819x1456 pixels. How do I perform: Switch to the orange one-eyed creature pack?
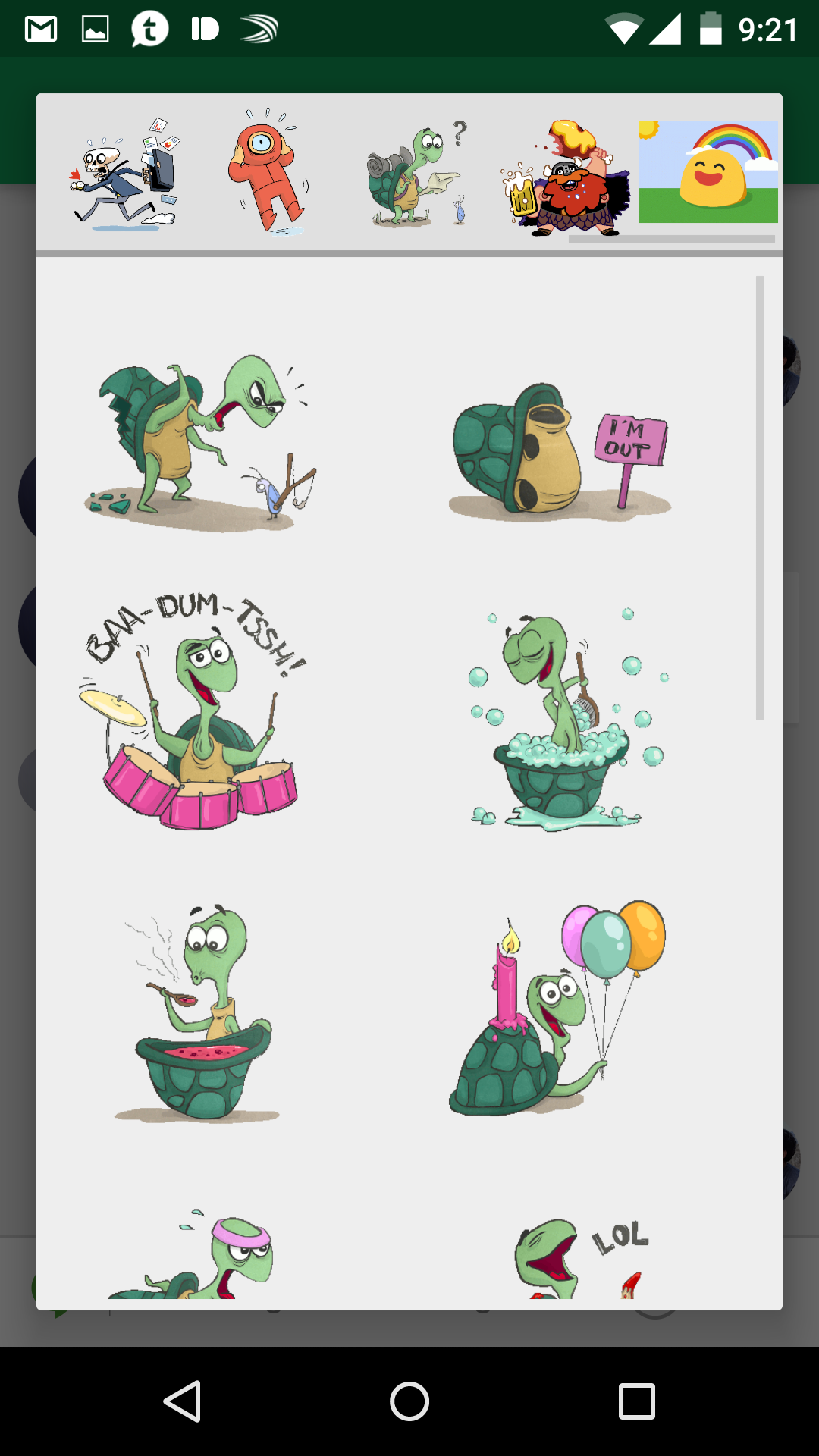click(x=267, y=174)
